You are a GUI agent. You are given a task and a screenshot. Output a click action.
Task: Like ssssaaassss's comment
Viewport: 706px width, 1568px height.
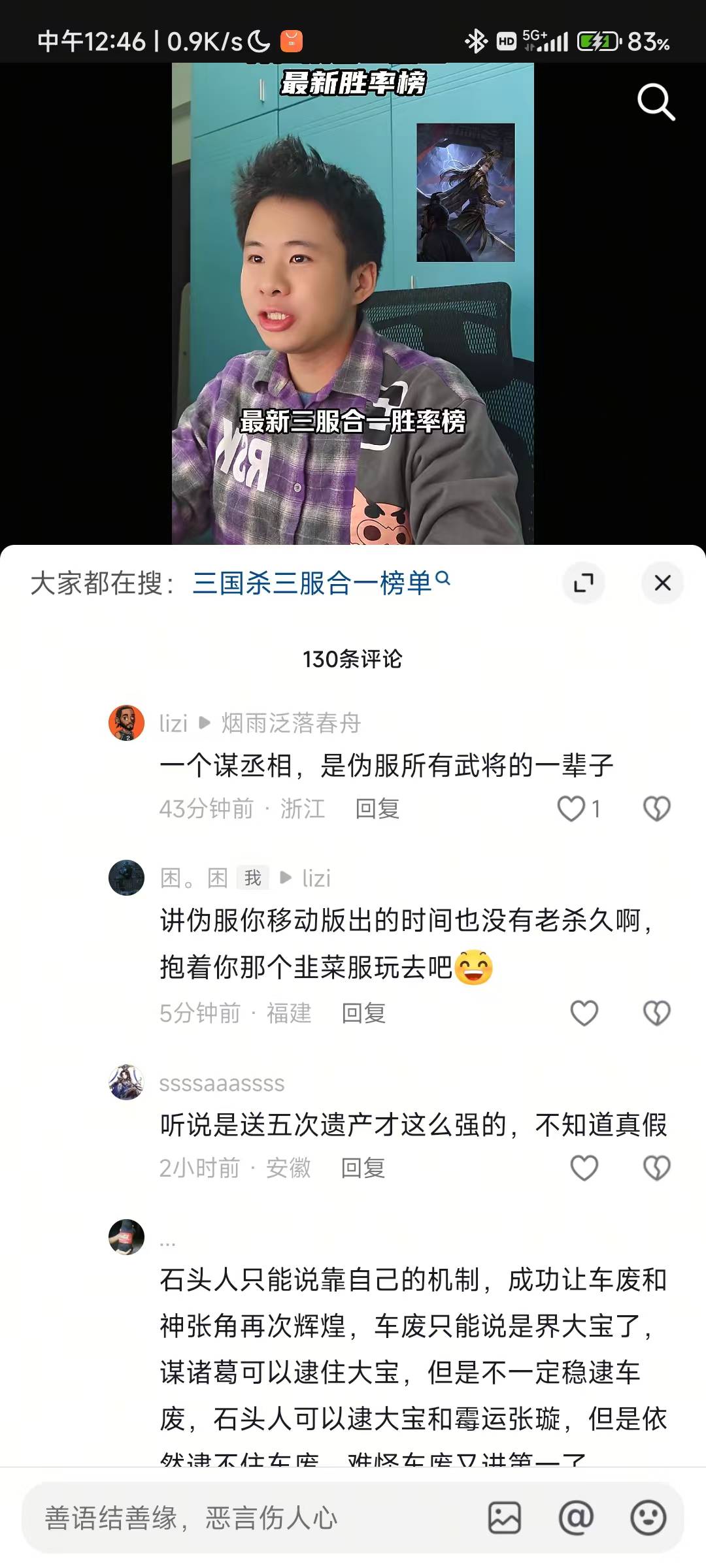tap(584, 1168)
